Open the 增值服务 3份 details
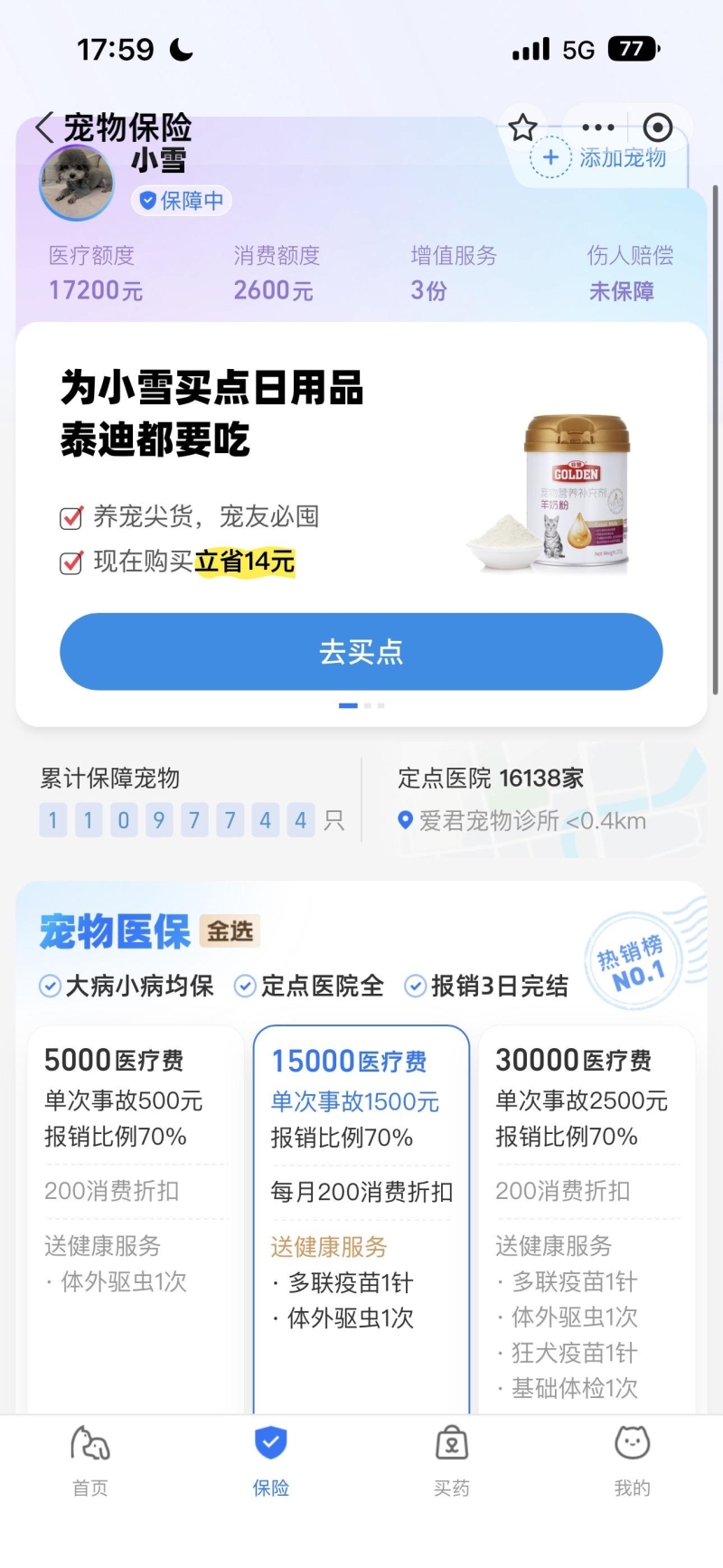The image size is (723, 1568). pyautogui.click(x=452, y=274)
